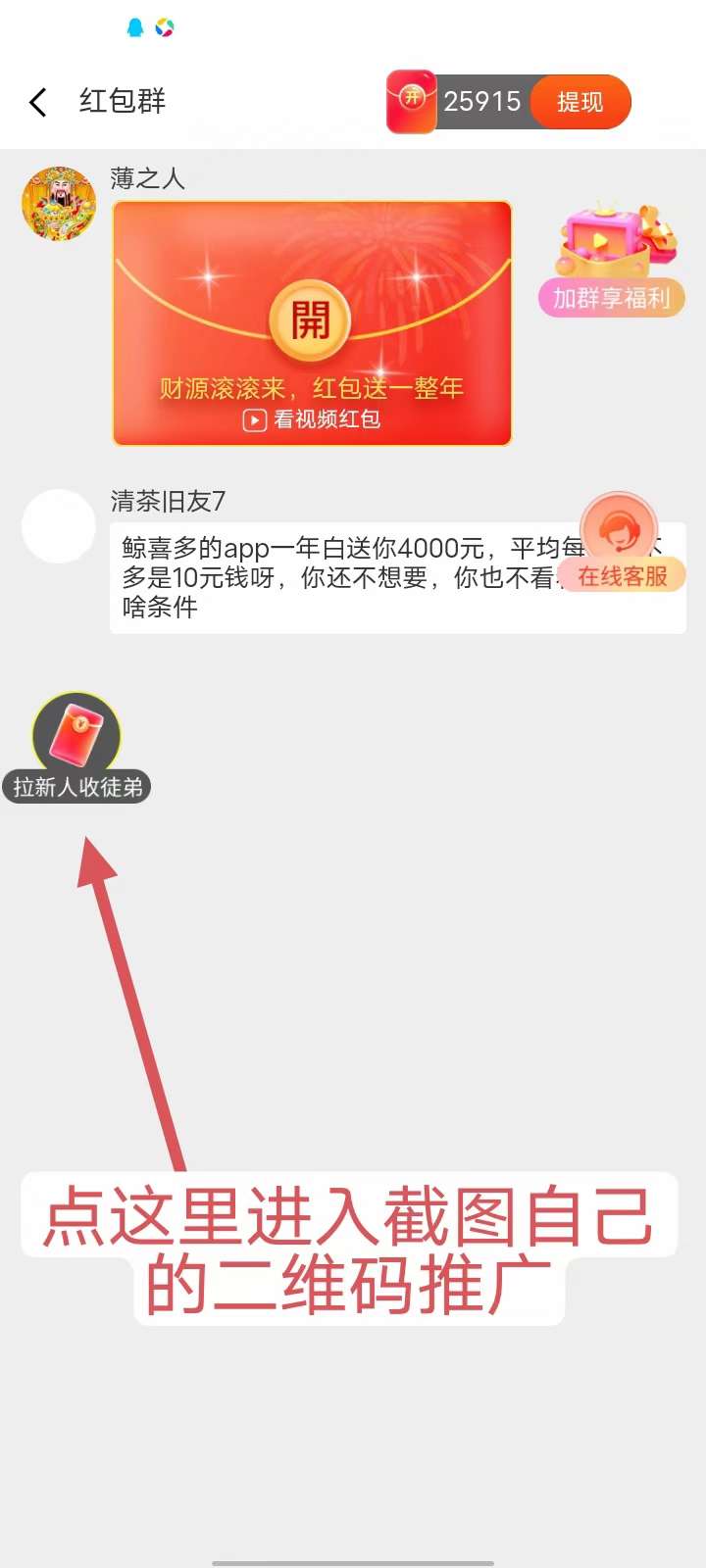Viewport: 706px width, 1568px height.
Task: Tap the 提现 withdraw button
Action: click(580, 102)
